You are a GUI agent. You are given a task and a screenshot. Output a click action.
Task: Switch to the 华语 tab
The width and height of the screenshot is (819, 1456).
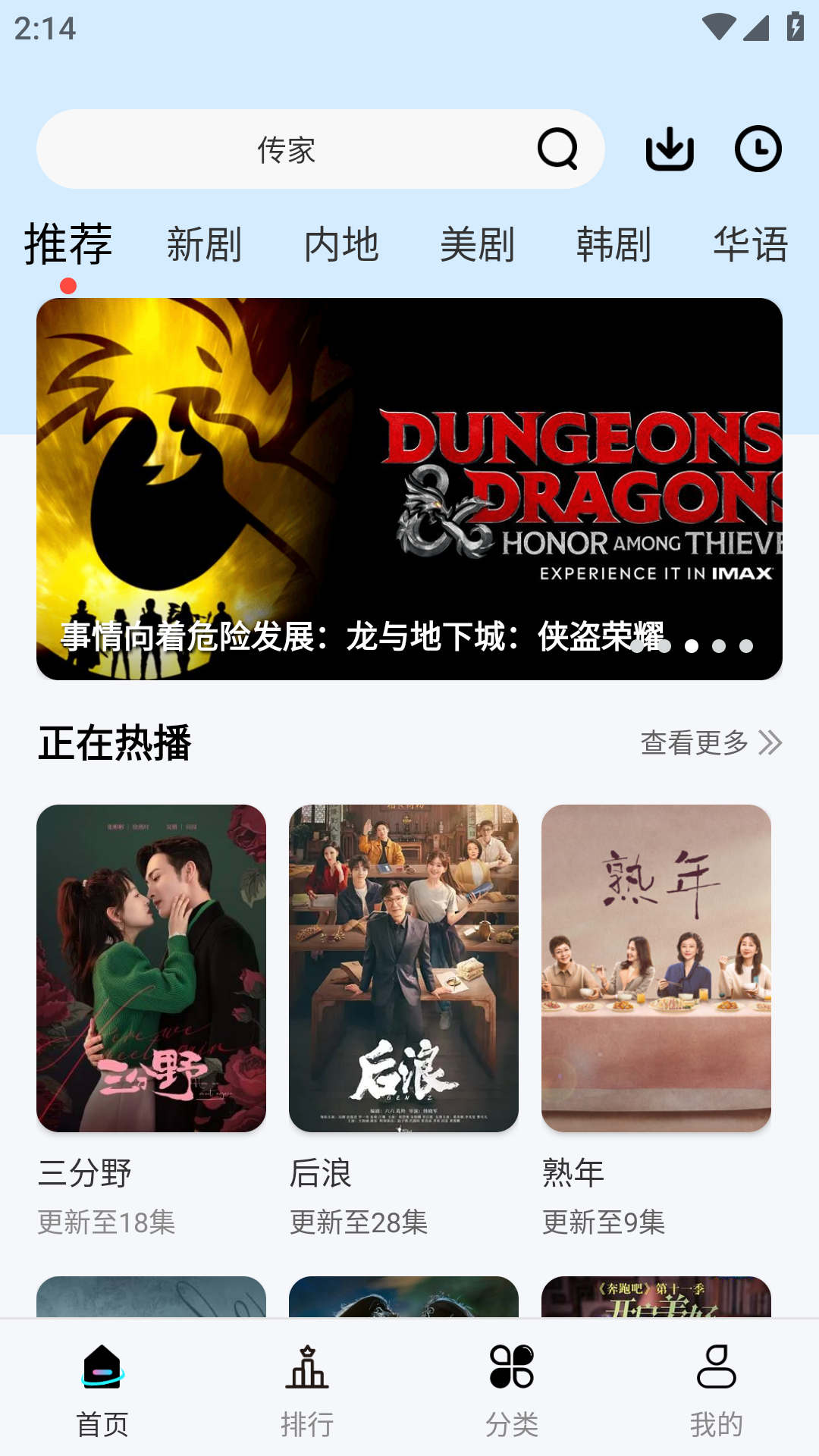click(750, 245)
